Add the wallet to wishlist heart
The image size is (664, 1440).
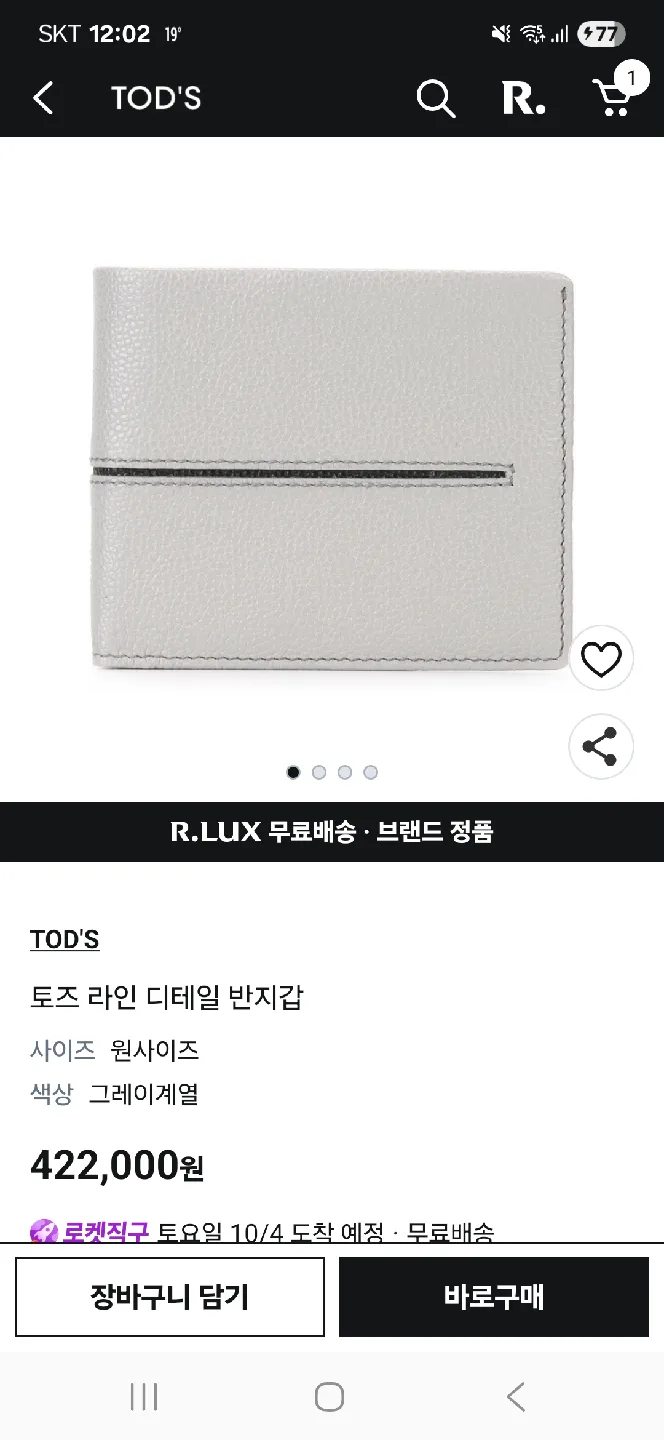click(601, 659)
